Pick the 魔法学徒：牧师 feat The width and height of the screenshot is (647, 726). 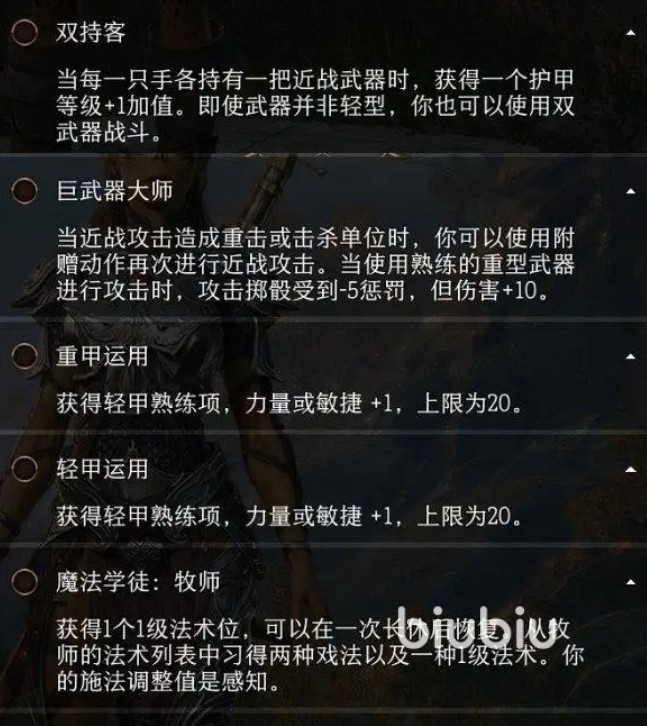[22, 580]
